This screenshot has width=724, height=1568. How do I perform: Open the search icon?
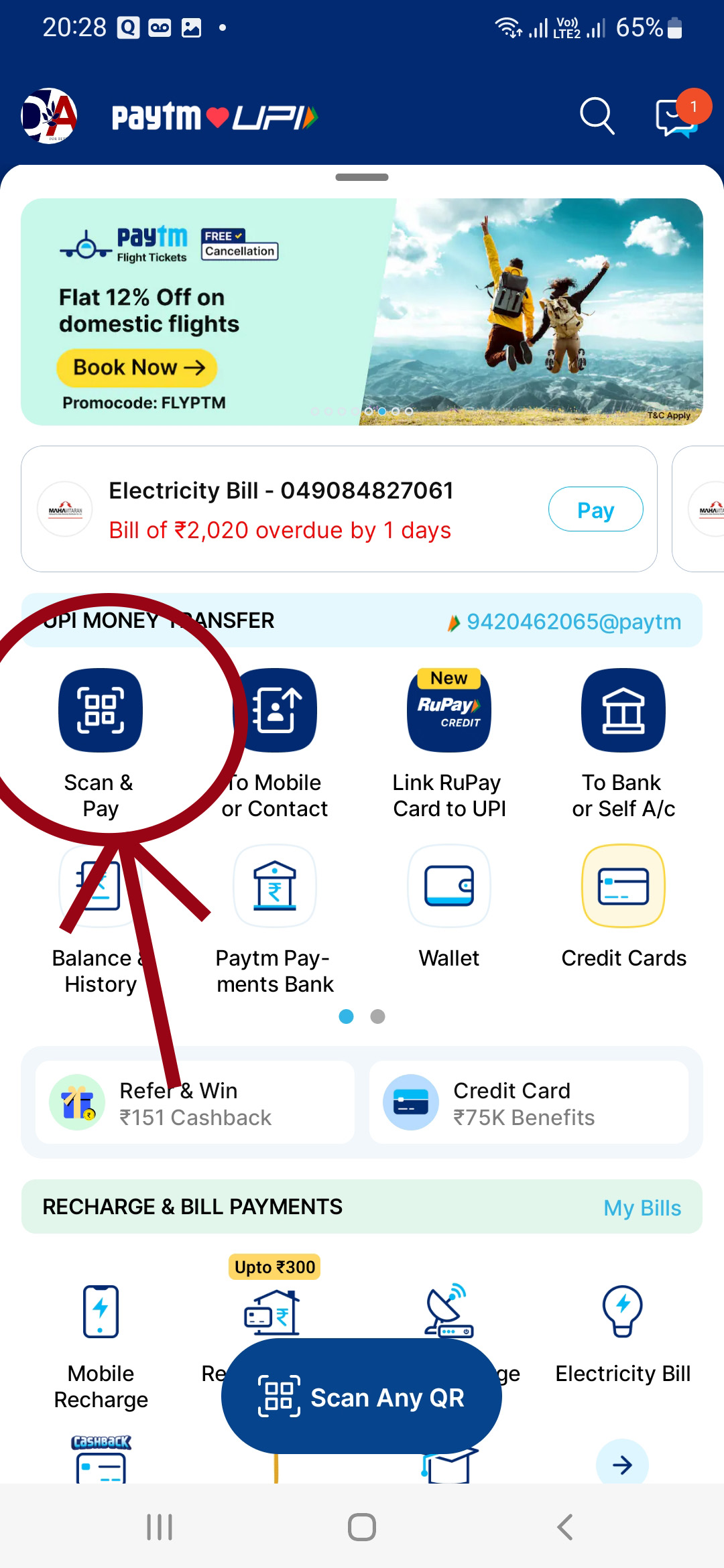[597, 117]
